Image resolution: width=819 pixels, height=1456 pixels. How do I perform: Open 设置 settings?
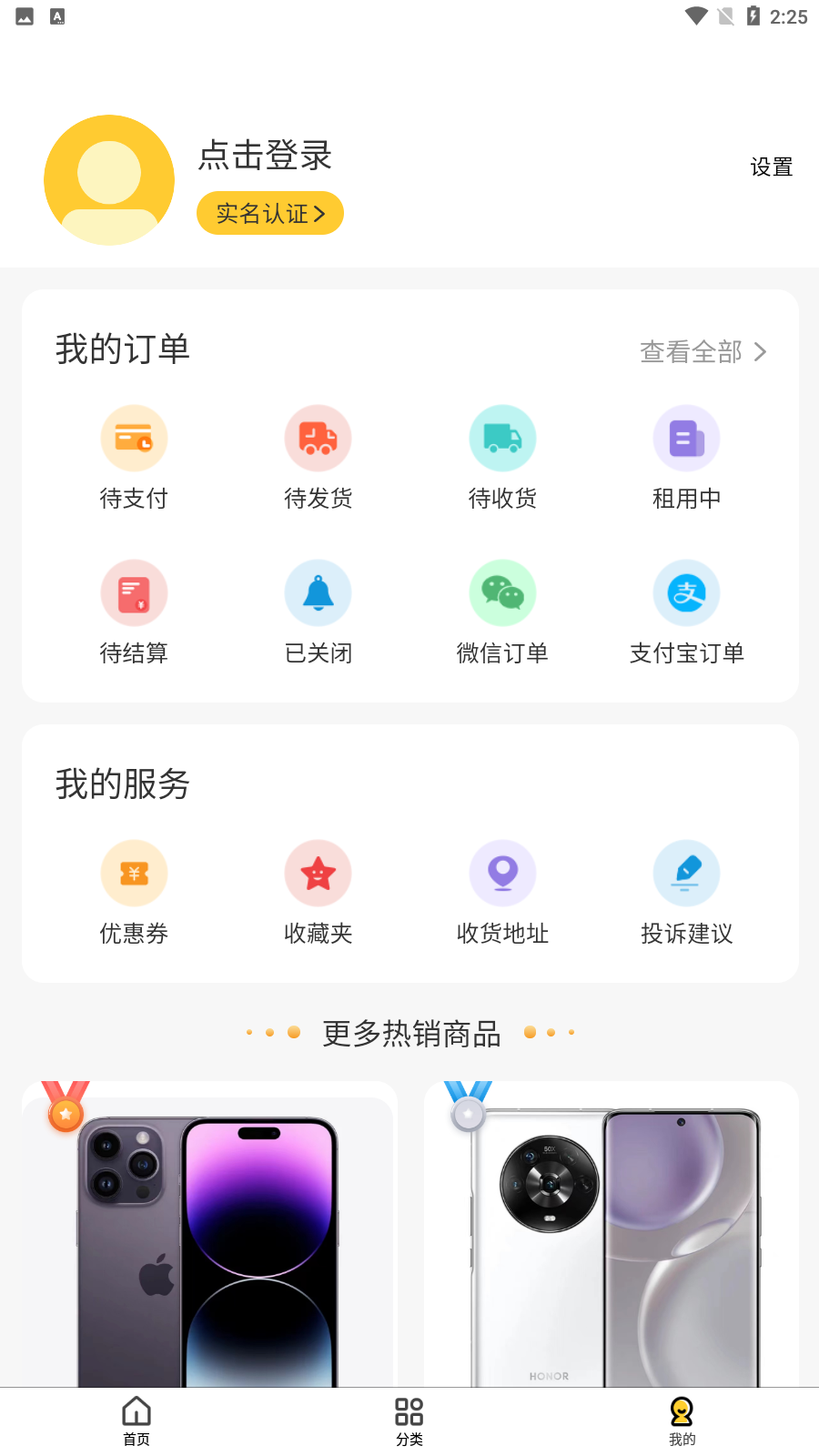[771, 167]
